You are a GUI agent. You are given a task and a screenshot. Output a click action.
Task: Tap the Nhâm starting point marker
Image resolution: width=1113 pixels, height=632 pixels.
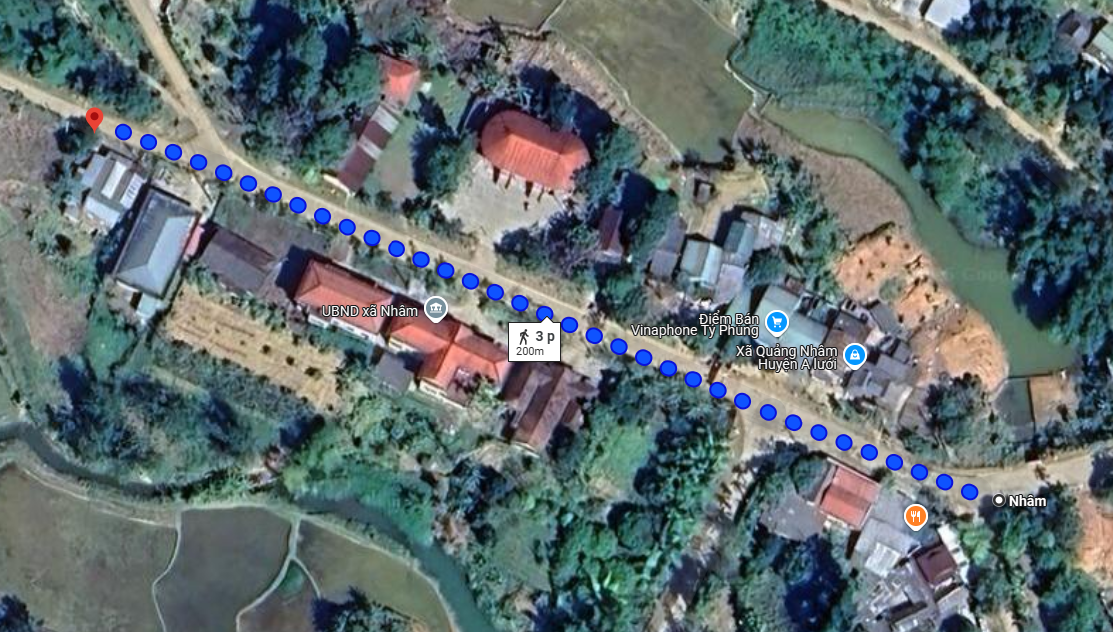(998, 500)
